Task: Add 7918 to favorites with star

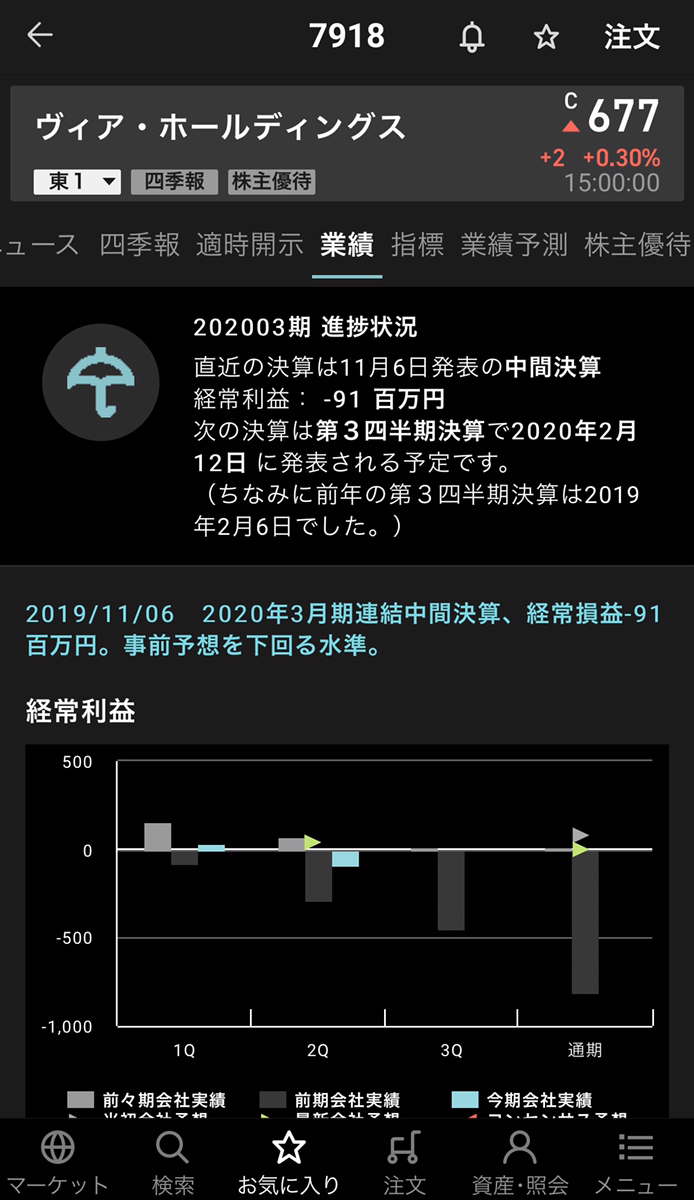Action: (546, 37)
